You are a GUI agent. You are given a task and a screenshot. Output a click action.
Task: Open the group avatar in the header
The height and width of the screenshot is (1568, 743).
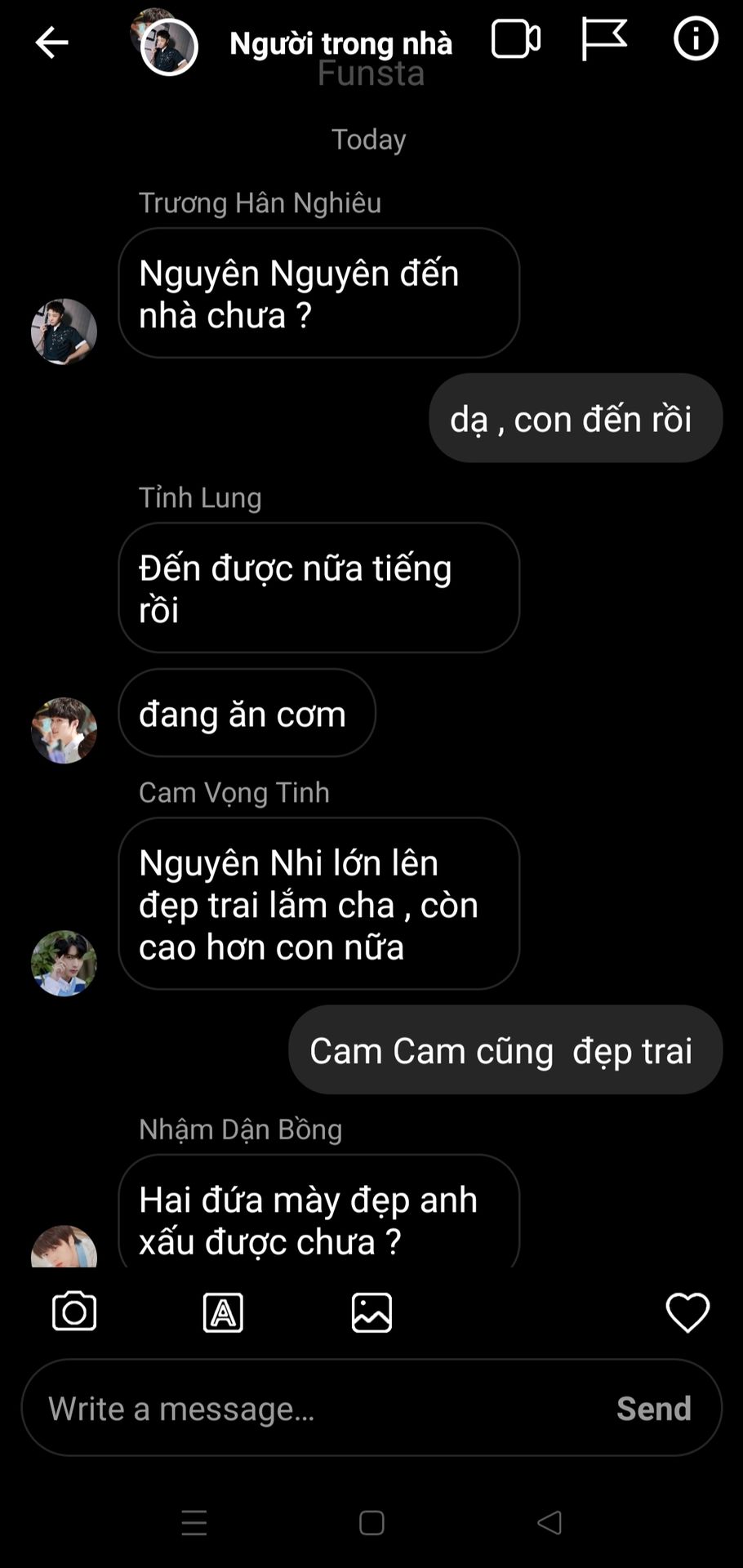click(167, 46)
